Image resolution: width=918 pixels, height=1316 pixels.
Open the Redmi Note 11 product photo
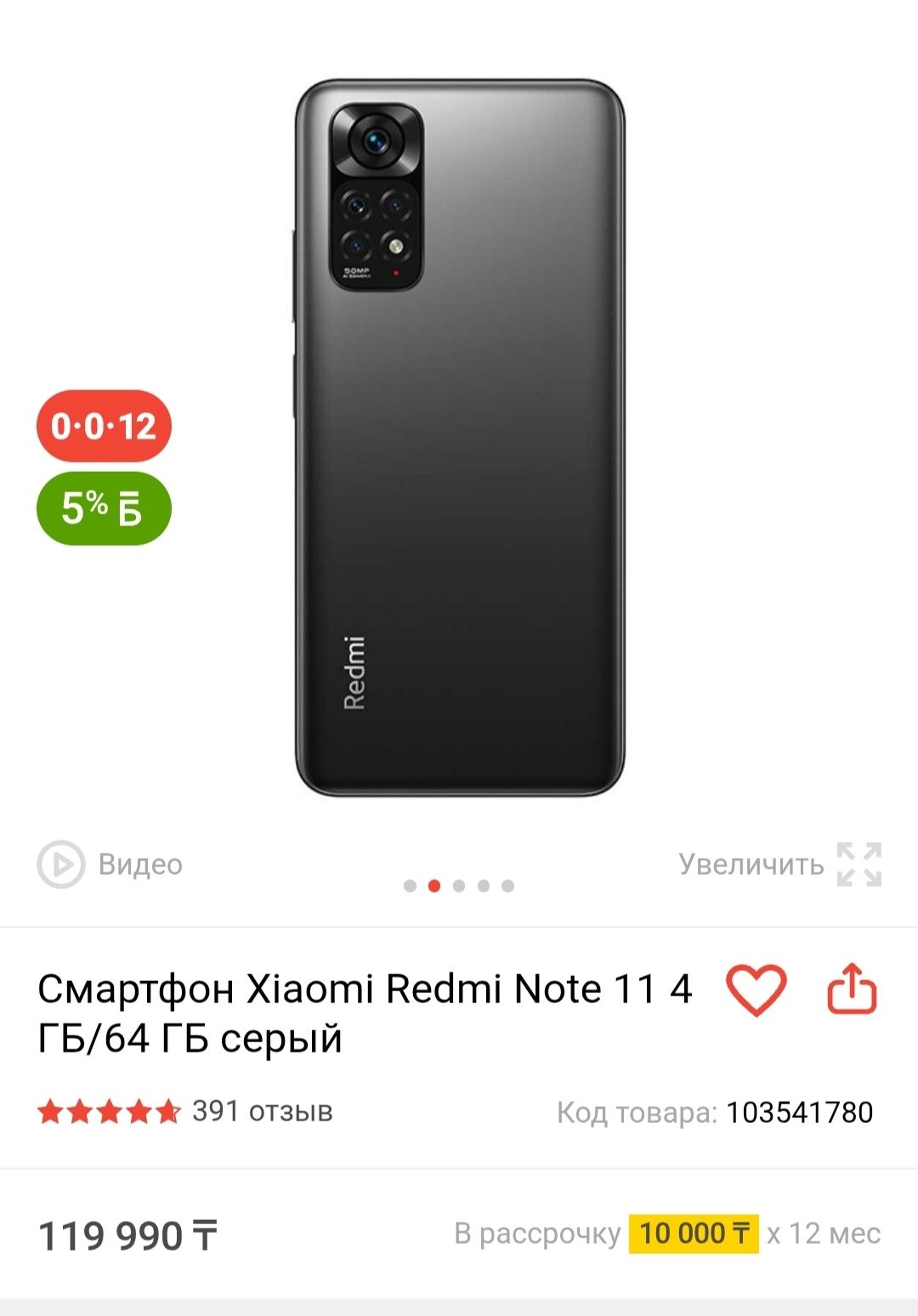pyautogui.click(x=460, y=439)
